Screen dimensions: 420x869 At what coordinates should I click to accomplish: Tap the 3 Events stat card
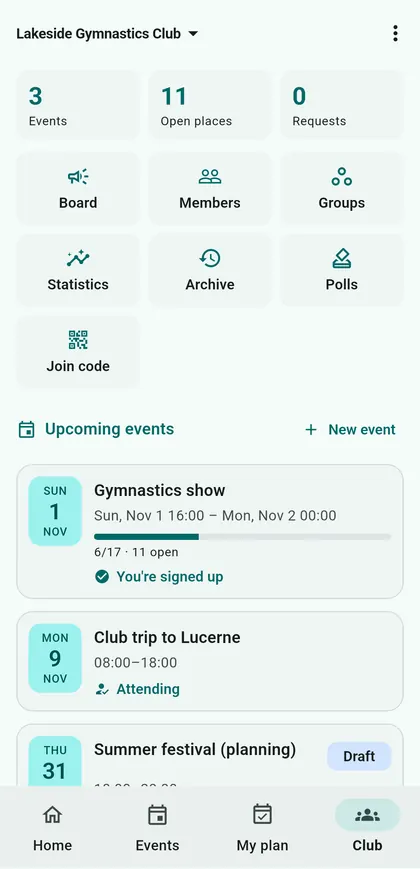[x=78, y=105]
